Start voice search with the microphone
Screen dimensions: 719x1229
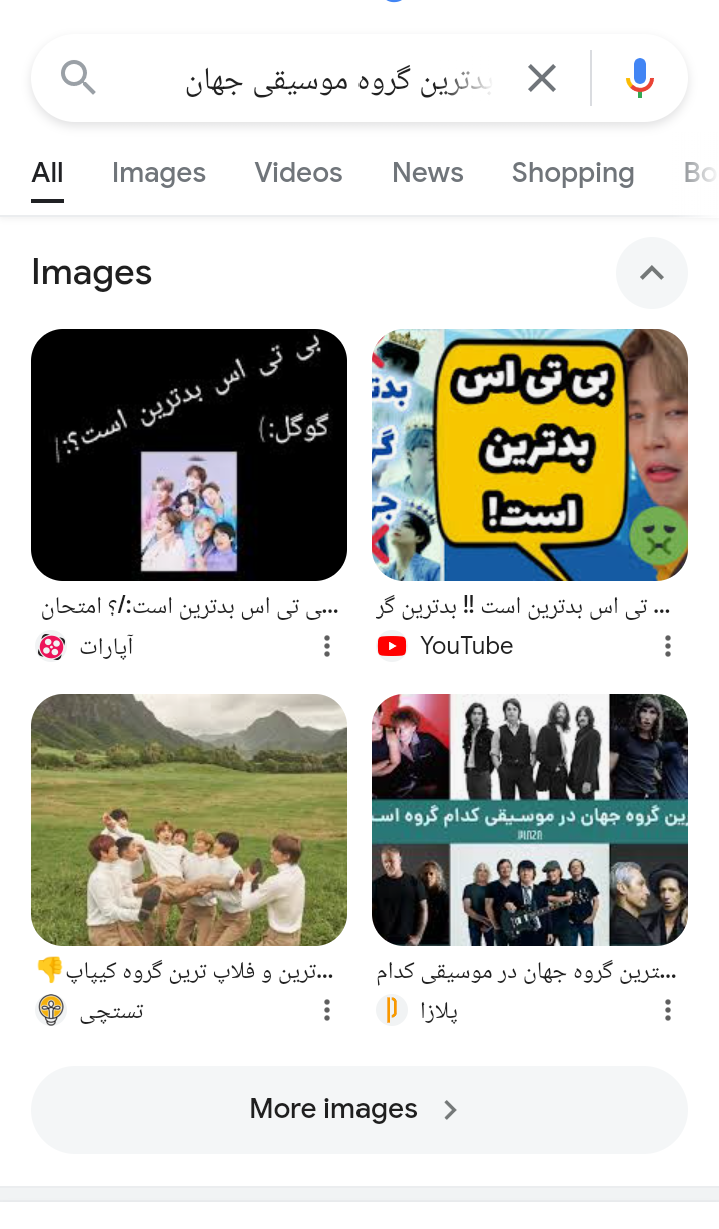click(640, 78)
